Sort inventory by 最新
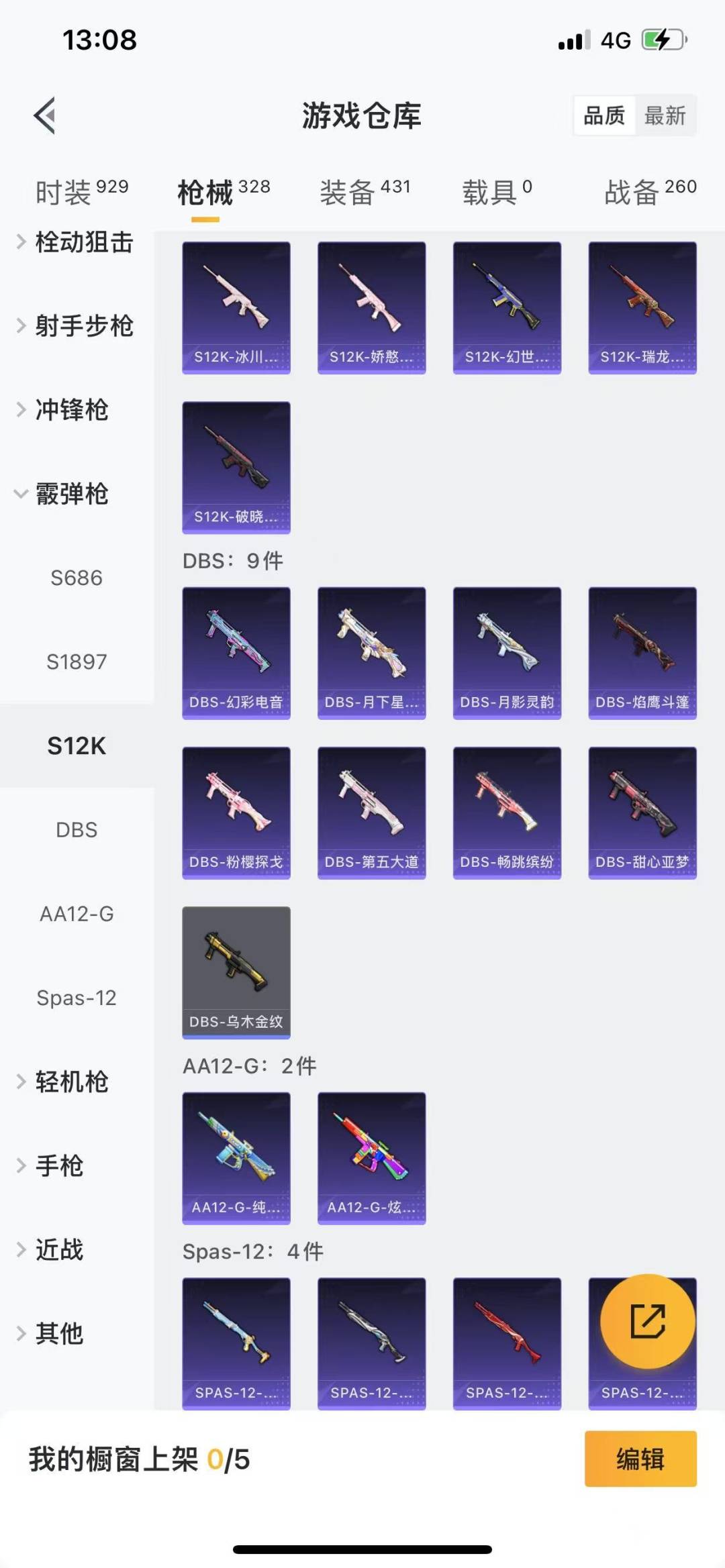Image resolution: width=725 pixels, height=1568 pixels. coord(665,115)
